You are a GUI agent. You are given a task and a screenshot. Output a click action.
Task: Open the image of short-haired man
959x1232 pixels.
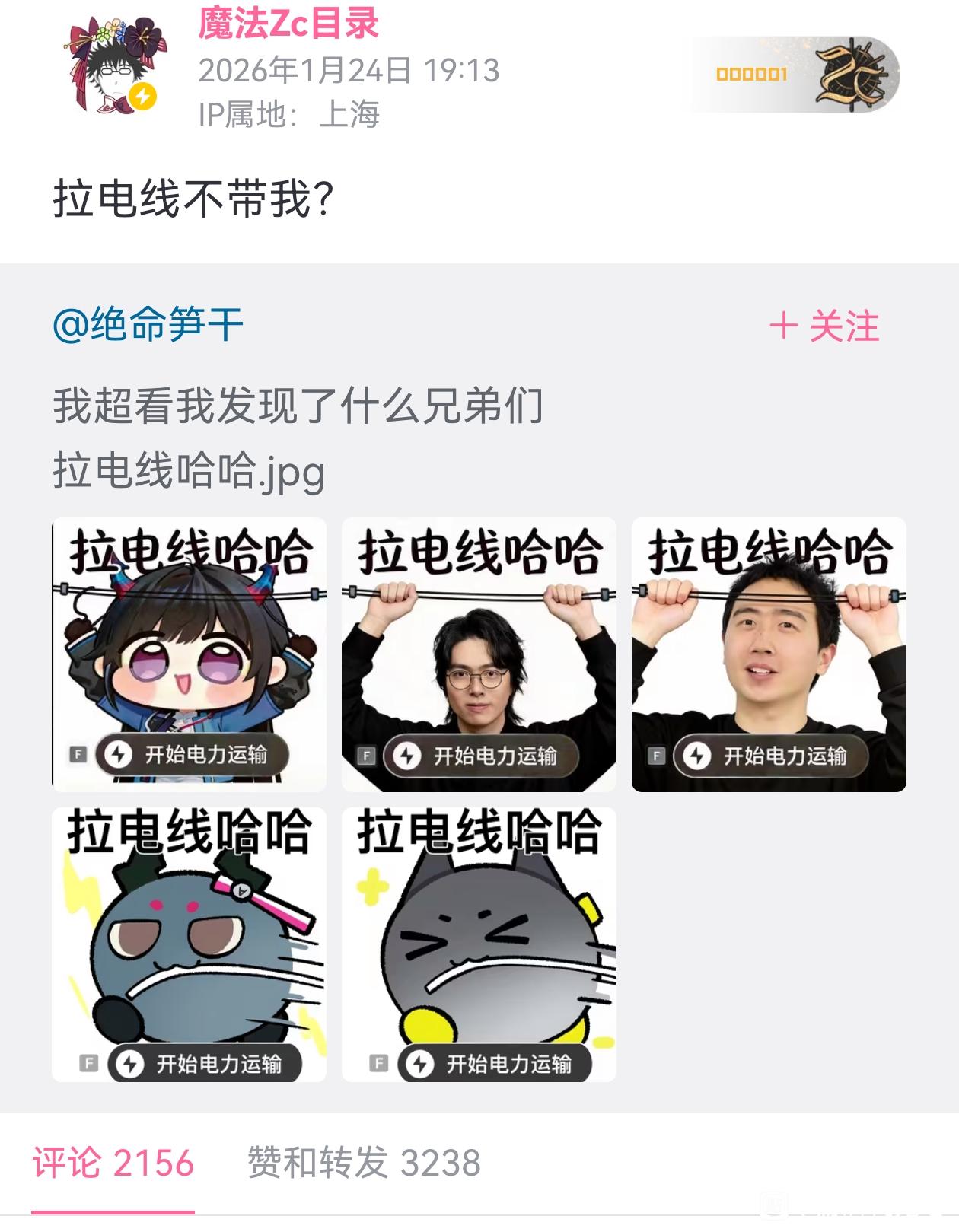click(x=769, y=654)
